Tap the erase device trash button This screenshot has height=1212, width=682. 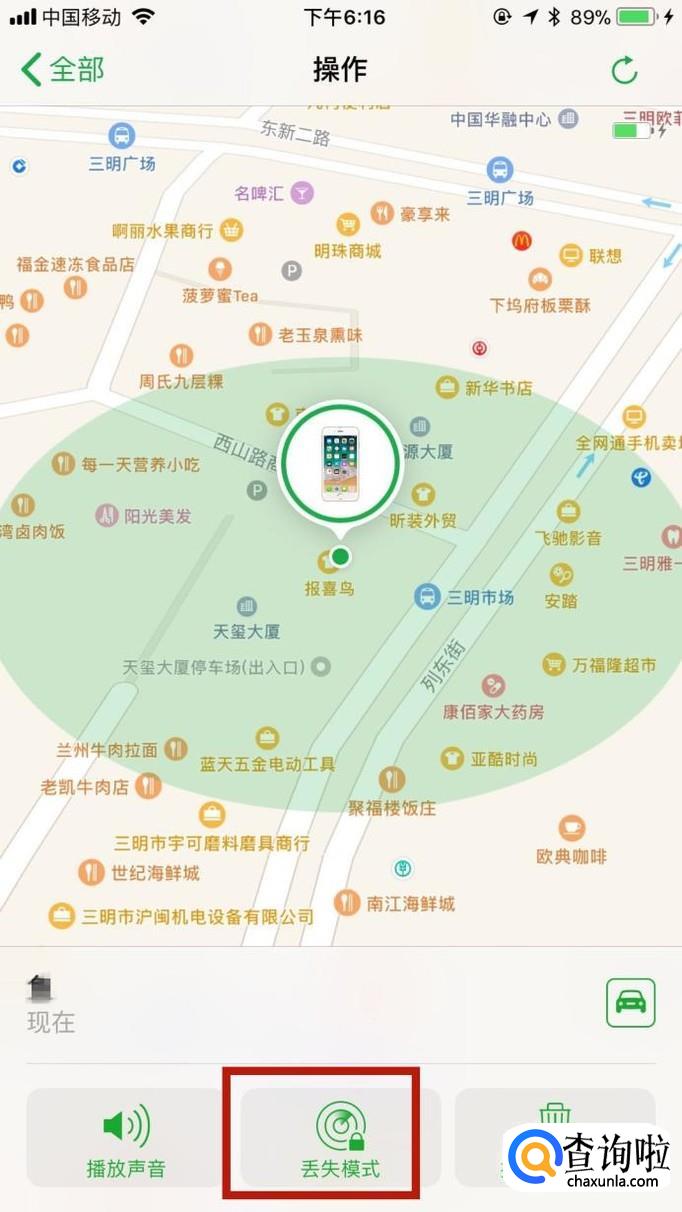(554, 1118)
